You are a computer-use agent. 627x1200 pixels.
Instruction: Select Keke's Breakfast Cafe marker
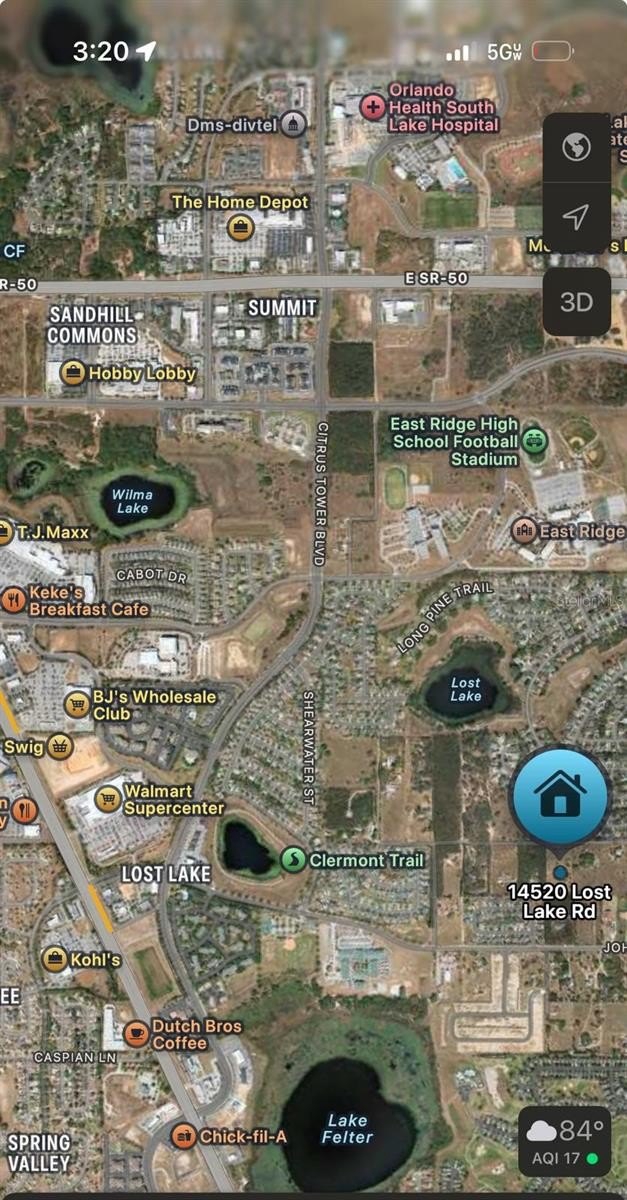(13, 600)
